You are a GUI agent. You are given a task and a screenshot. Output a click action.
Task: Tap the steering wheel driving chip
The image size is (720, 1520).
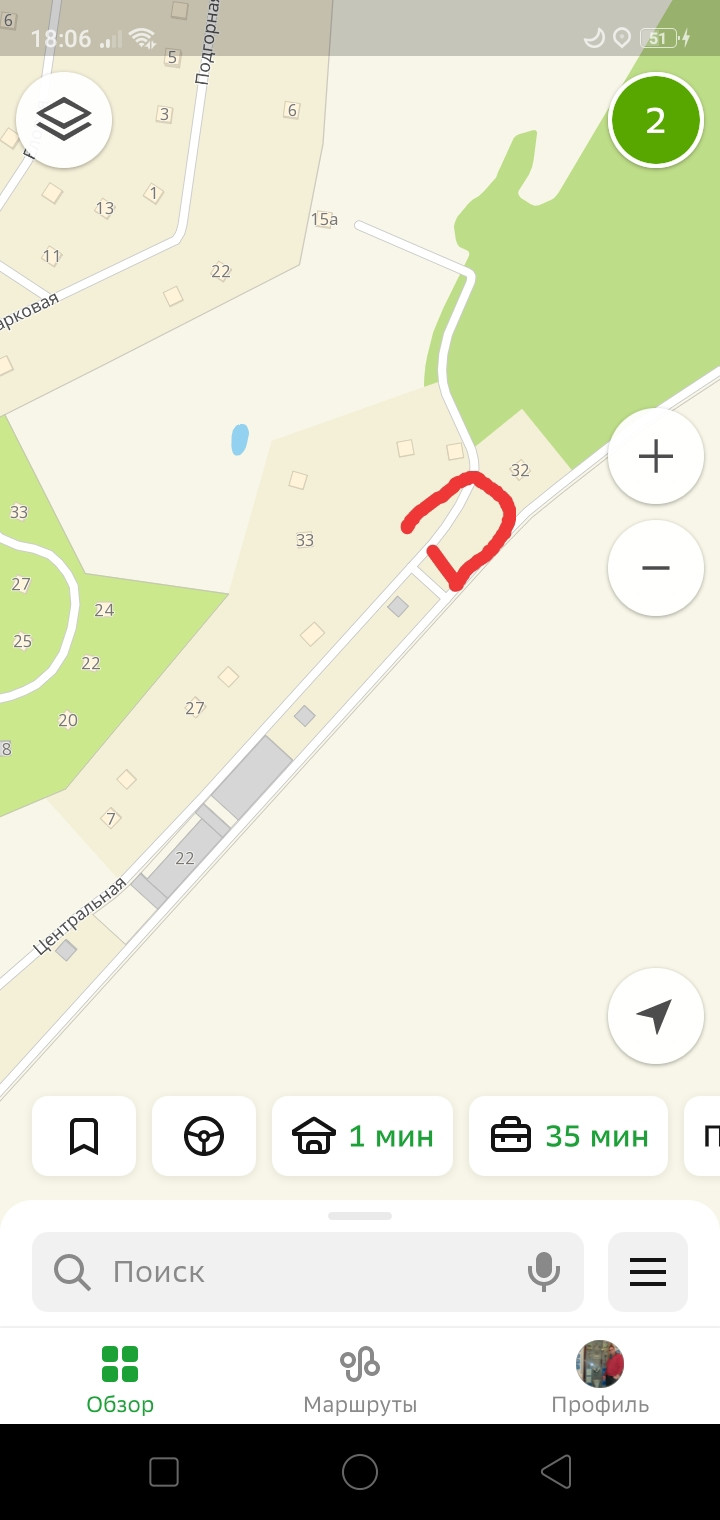click(x=204, y=1136)
